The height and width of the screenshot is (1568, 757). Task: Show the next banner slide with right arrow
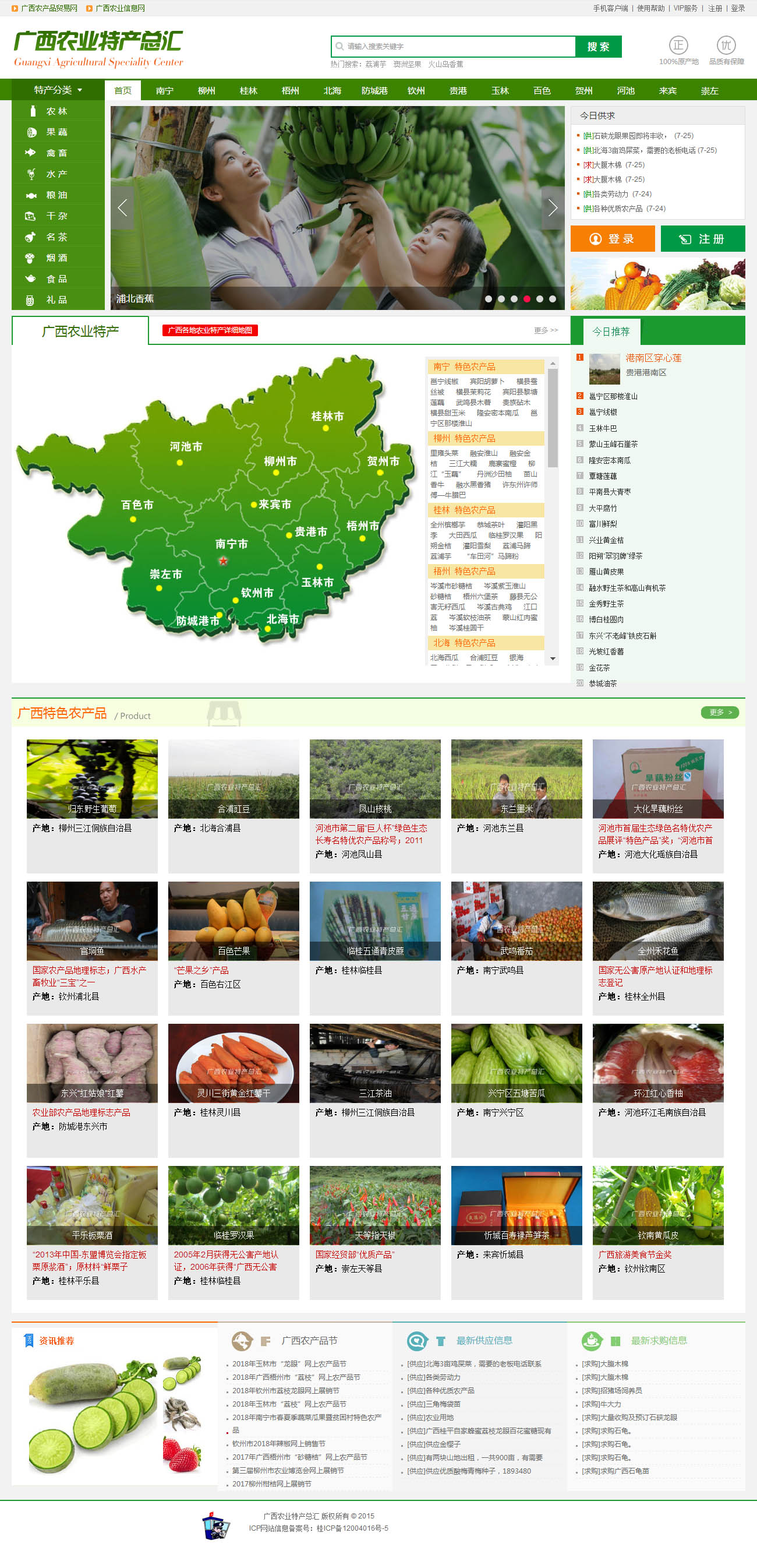point(552,207)
